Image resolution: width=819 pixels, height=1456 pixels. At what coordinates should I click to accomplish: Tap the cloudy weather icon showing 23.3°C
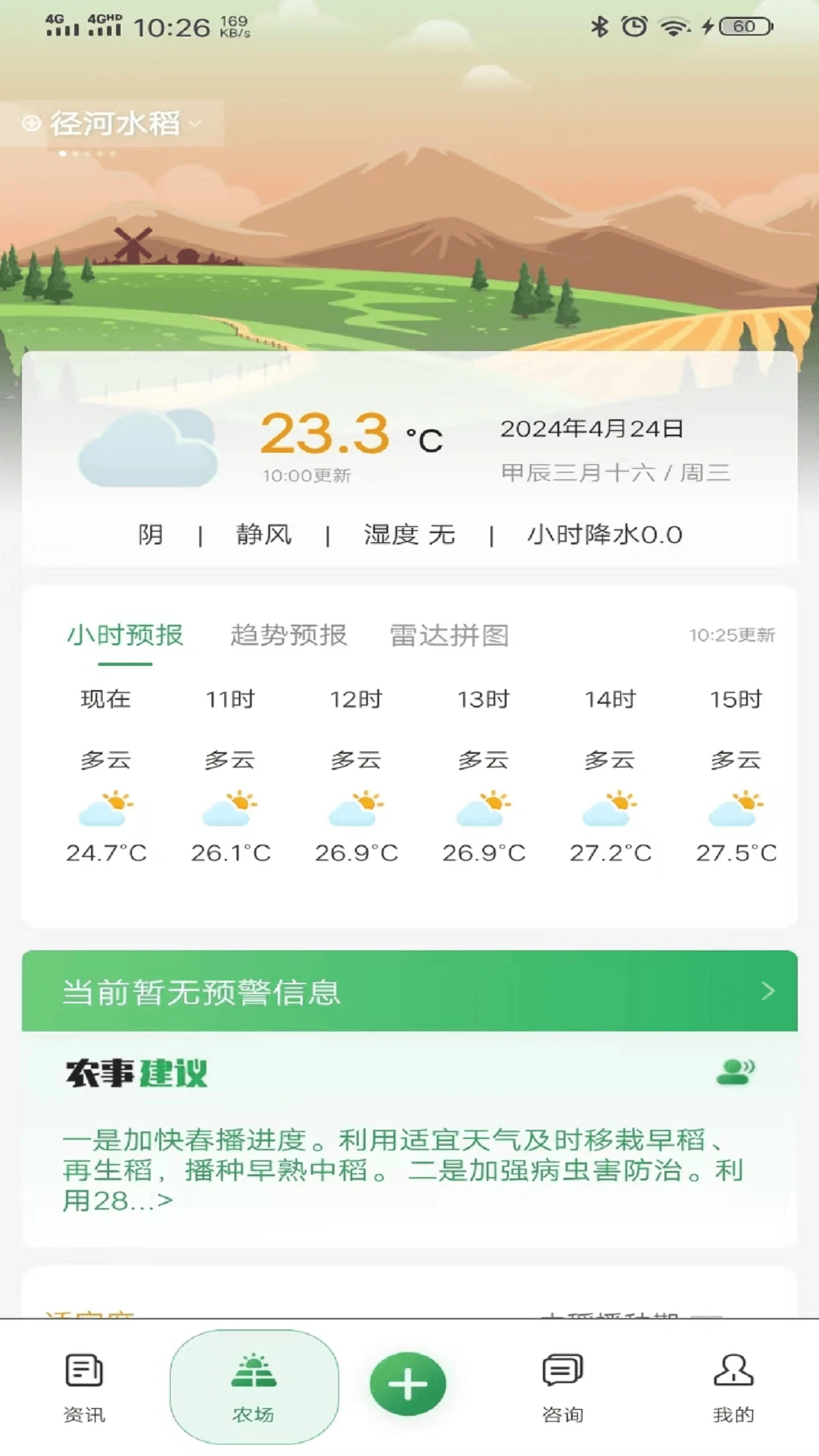[148, 447]
